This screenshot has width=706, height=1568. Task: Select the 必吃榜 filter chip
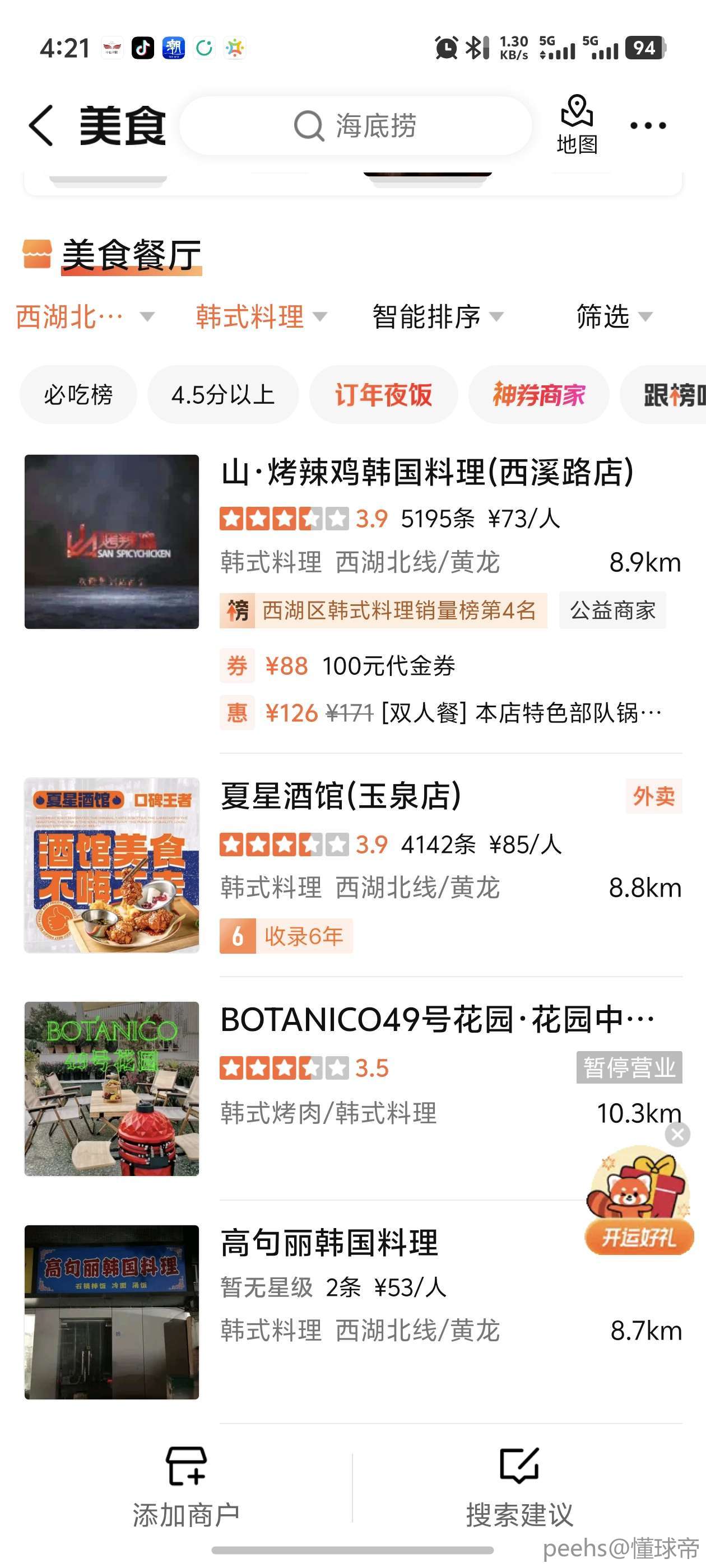[78, 395]
